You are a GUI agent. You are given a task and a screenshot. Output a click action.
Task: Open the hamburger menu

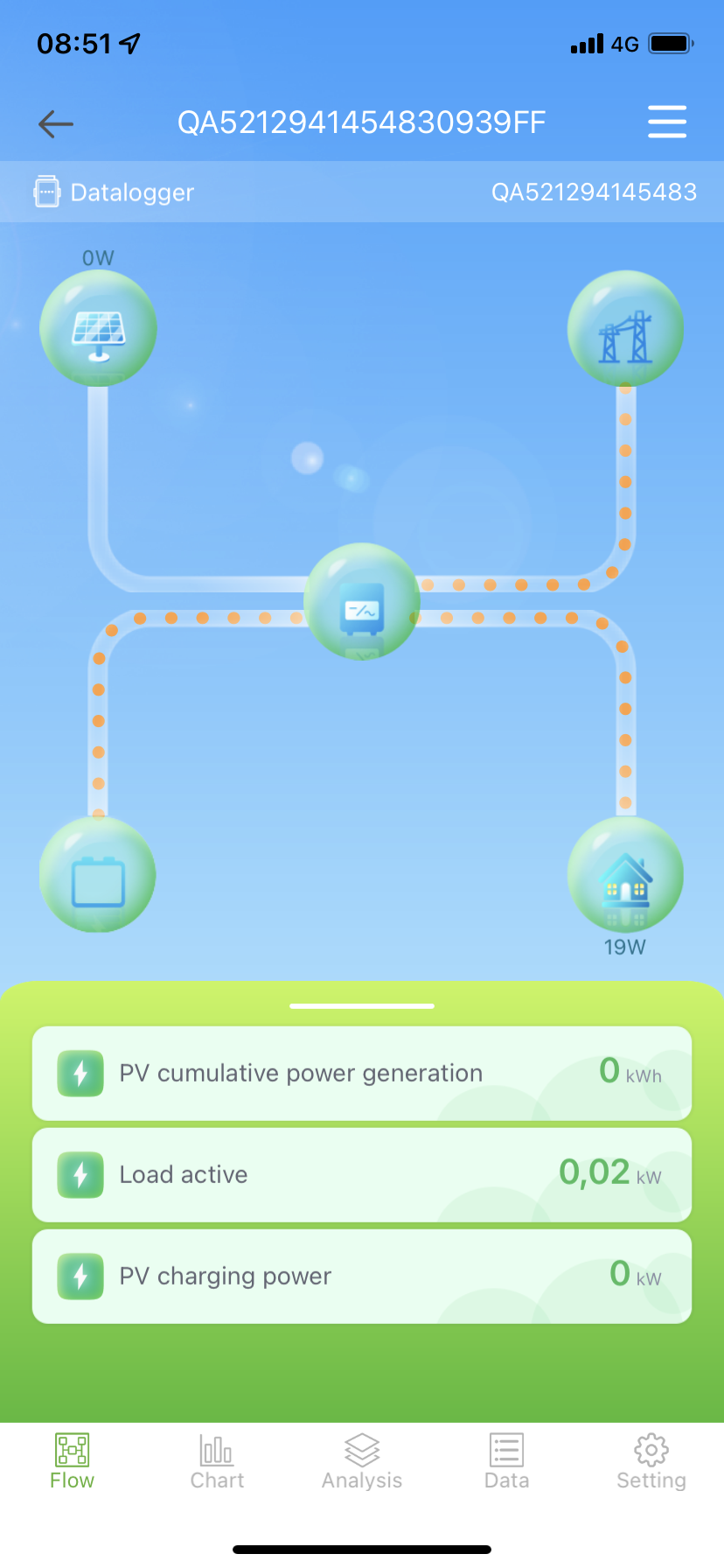666,122
